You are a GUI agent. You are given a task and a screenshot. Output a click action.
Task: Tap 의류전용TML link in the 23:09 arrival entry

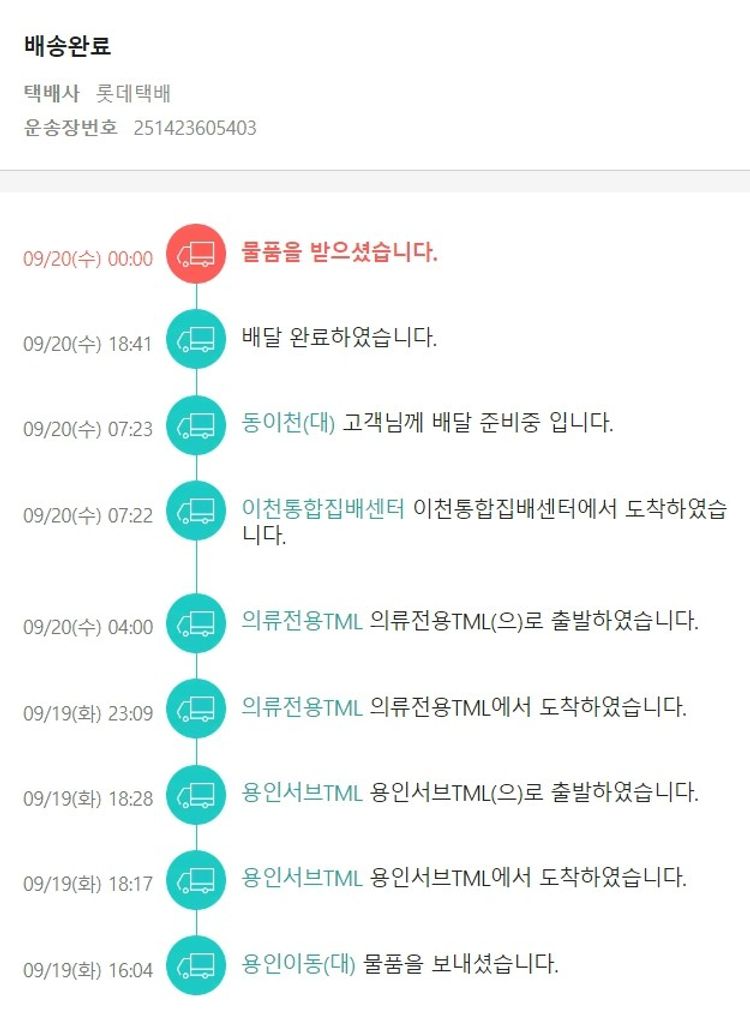(x=302, y=707)
